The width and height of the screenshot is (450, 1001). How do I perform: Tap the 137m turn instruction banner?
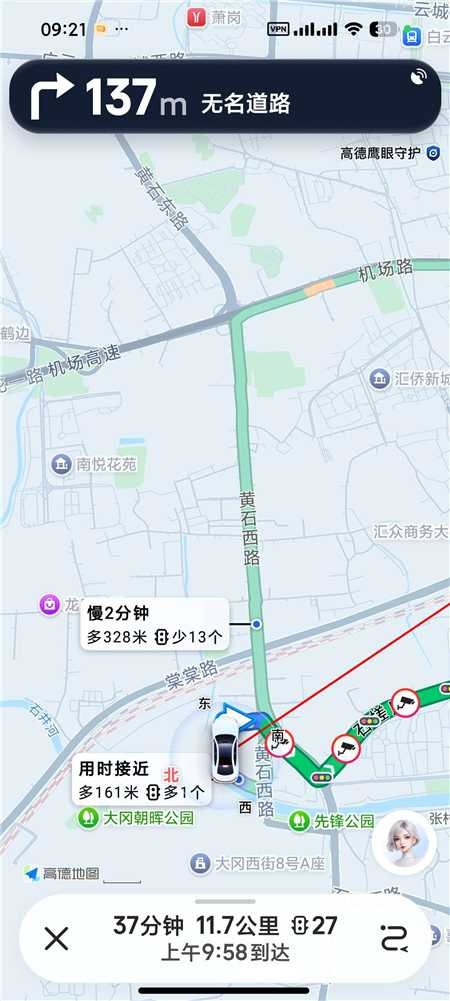[225, 96]
